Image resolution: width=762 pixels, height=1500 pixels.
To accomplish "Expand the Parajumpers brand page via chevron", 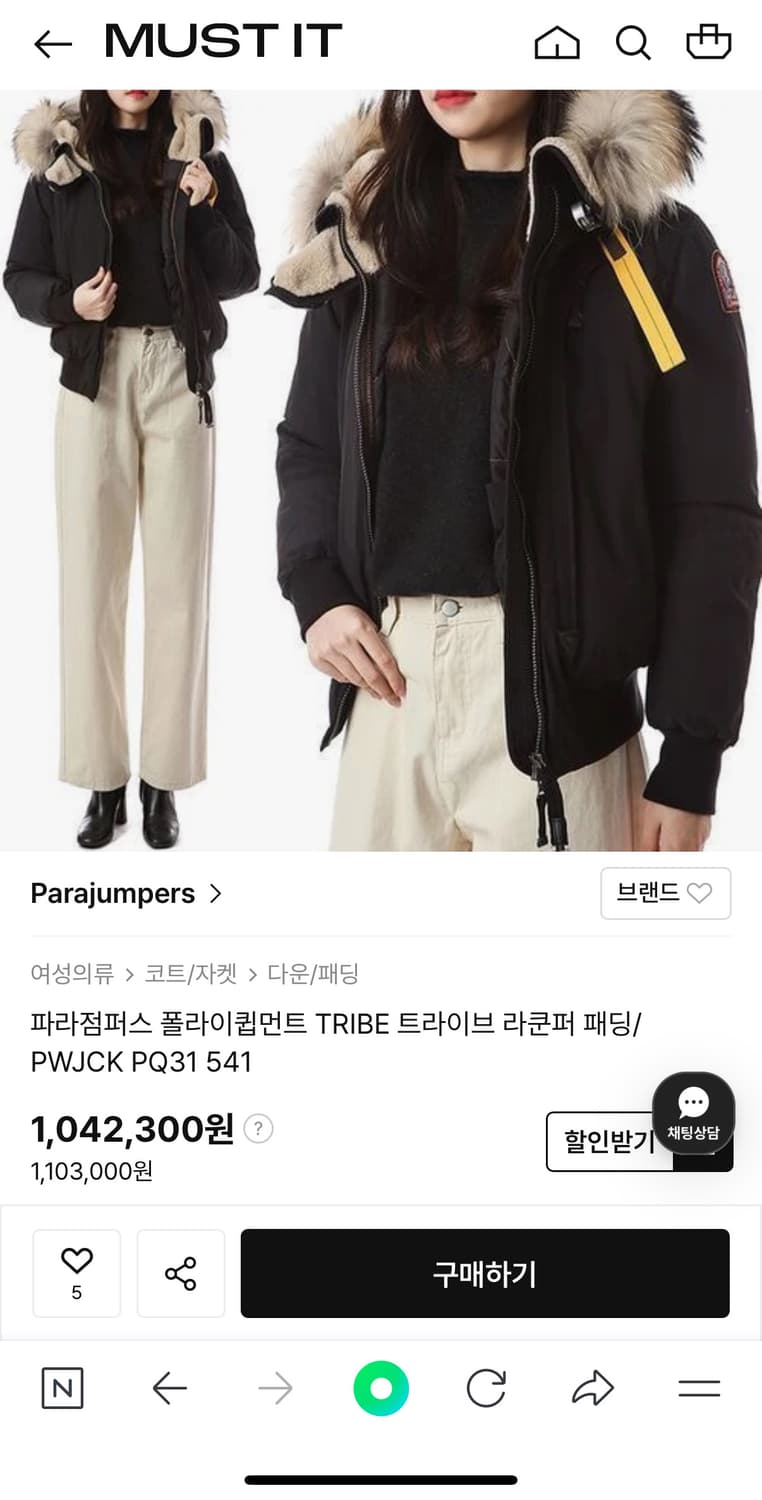I will pyautogui.click(x=214, y=893).
